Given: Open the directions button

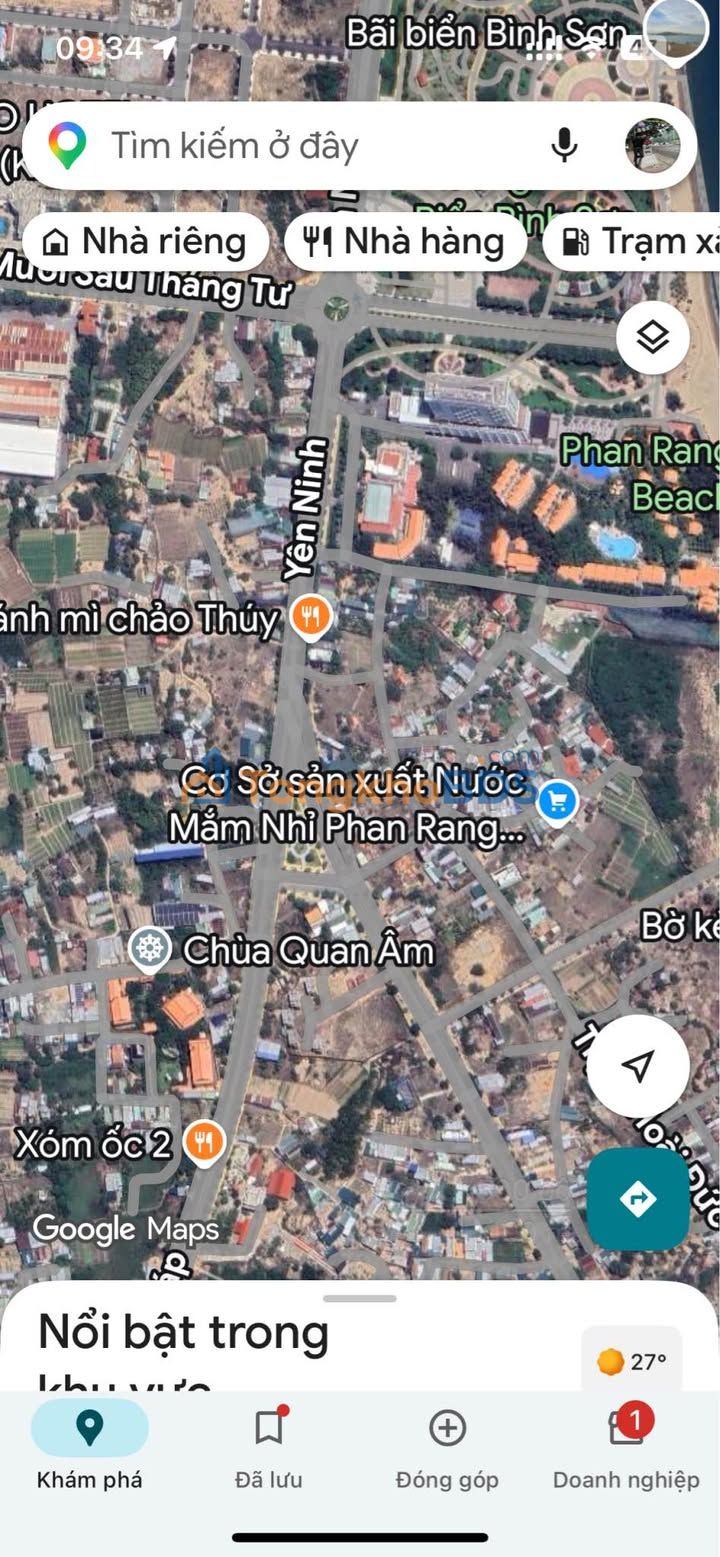Looking at the screenshot, I should pos(637,1198).
